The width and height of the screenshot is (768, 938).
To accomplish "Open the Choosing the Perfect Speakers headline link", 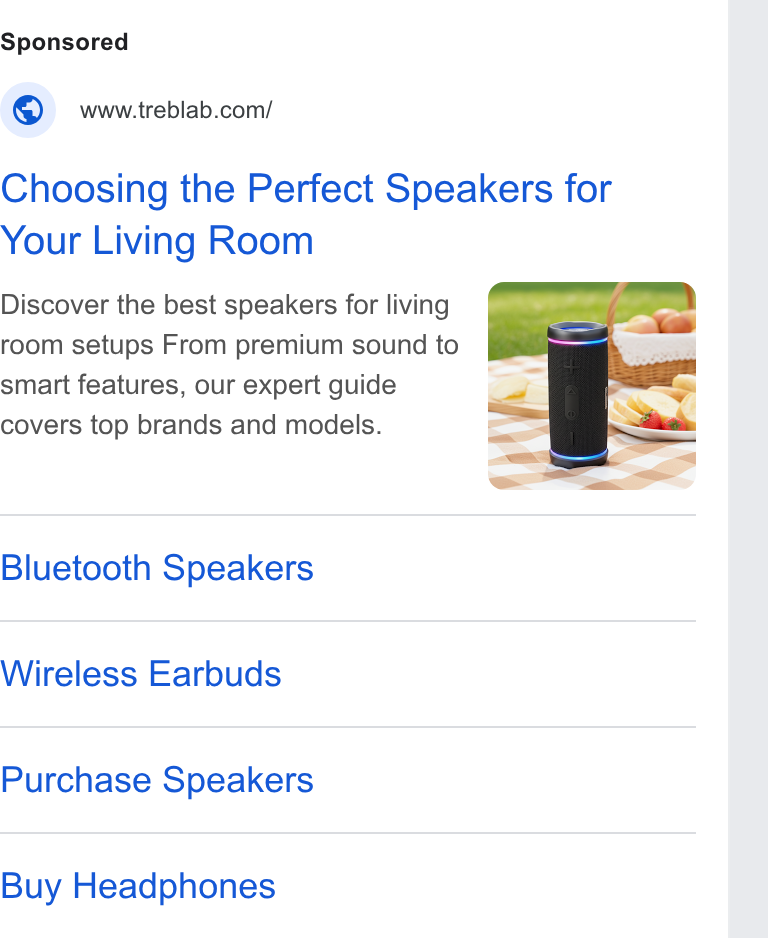I will tap(306, 214).
